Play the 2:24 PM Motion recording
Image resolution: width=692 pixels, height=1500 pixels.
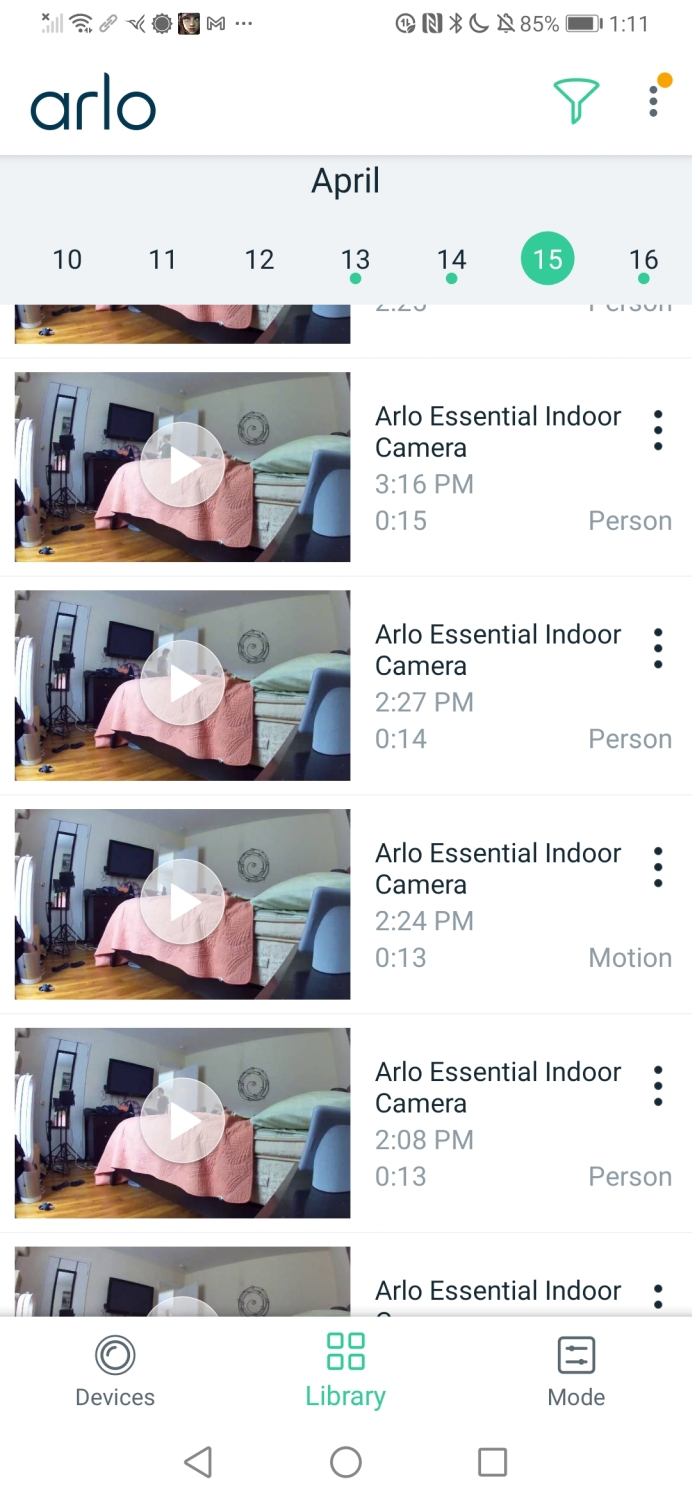coord(182,904)
